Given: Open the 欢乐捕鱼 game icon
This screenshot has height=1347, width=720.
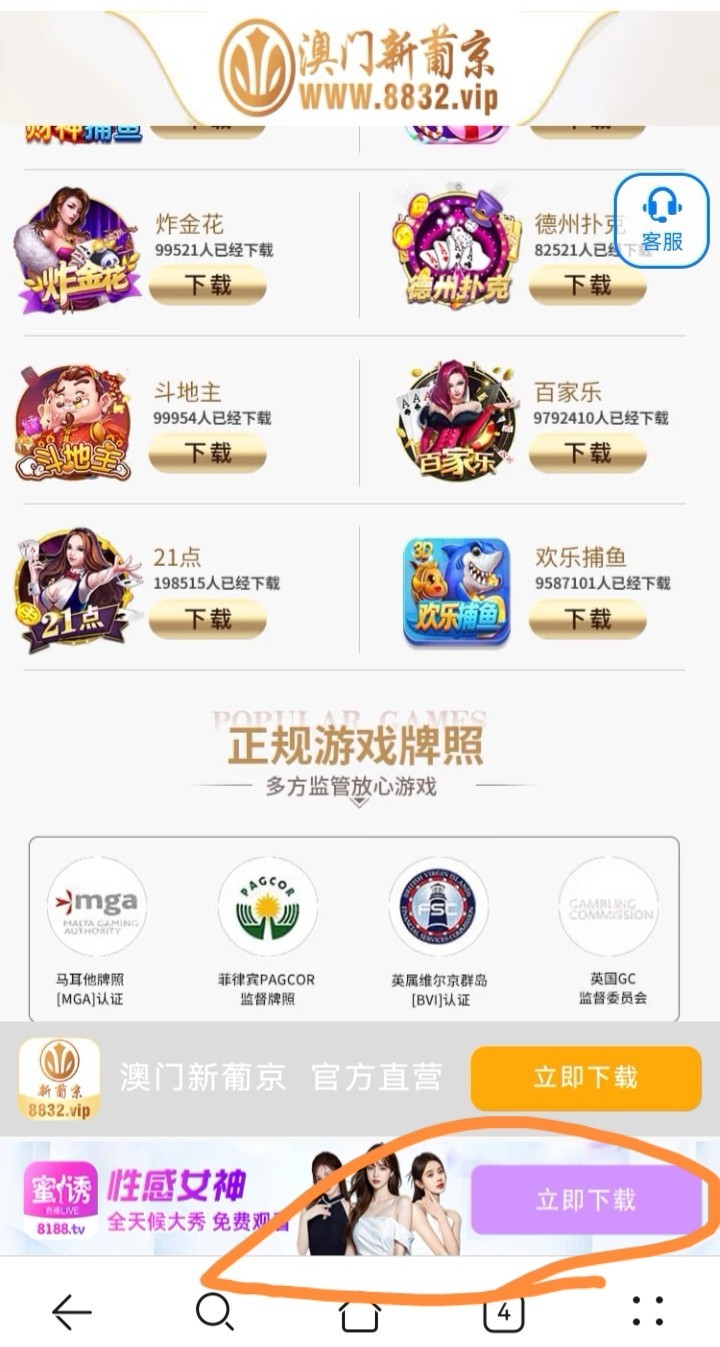Looking at the screenshot, I should click(456, 591).
